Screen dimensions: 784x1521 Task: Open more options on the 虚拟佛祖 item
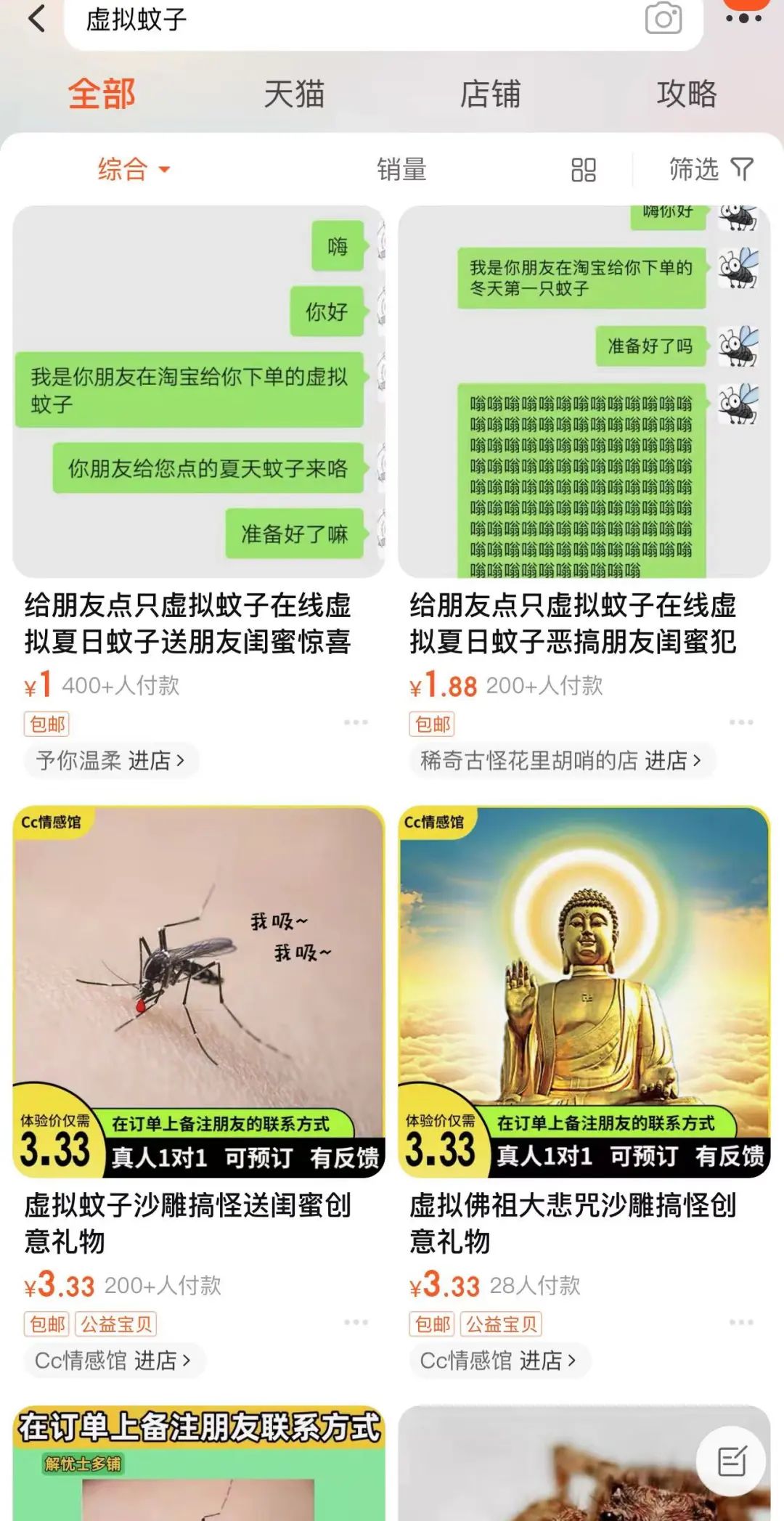point(740,1322)
